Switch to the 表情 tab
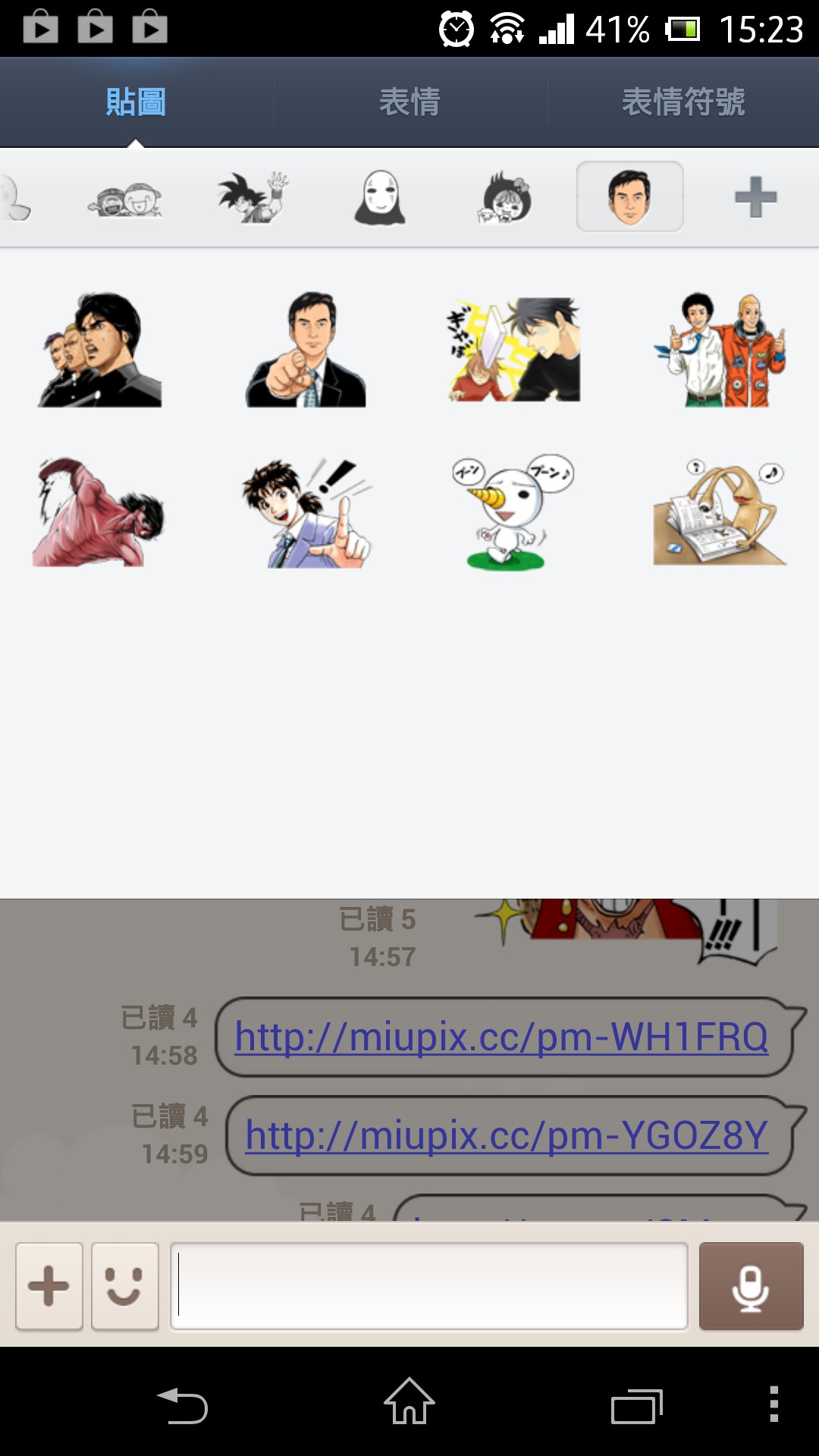The width and height of the screenshot is (819, 1456). pos(409,102)
